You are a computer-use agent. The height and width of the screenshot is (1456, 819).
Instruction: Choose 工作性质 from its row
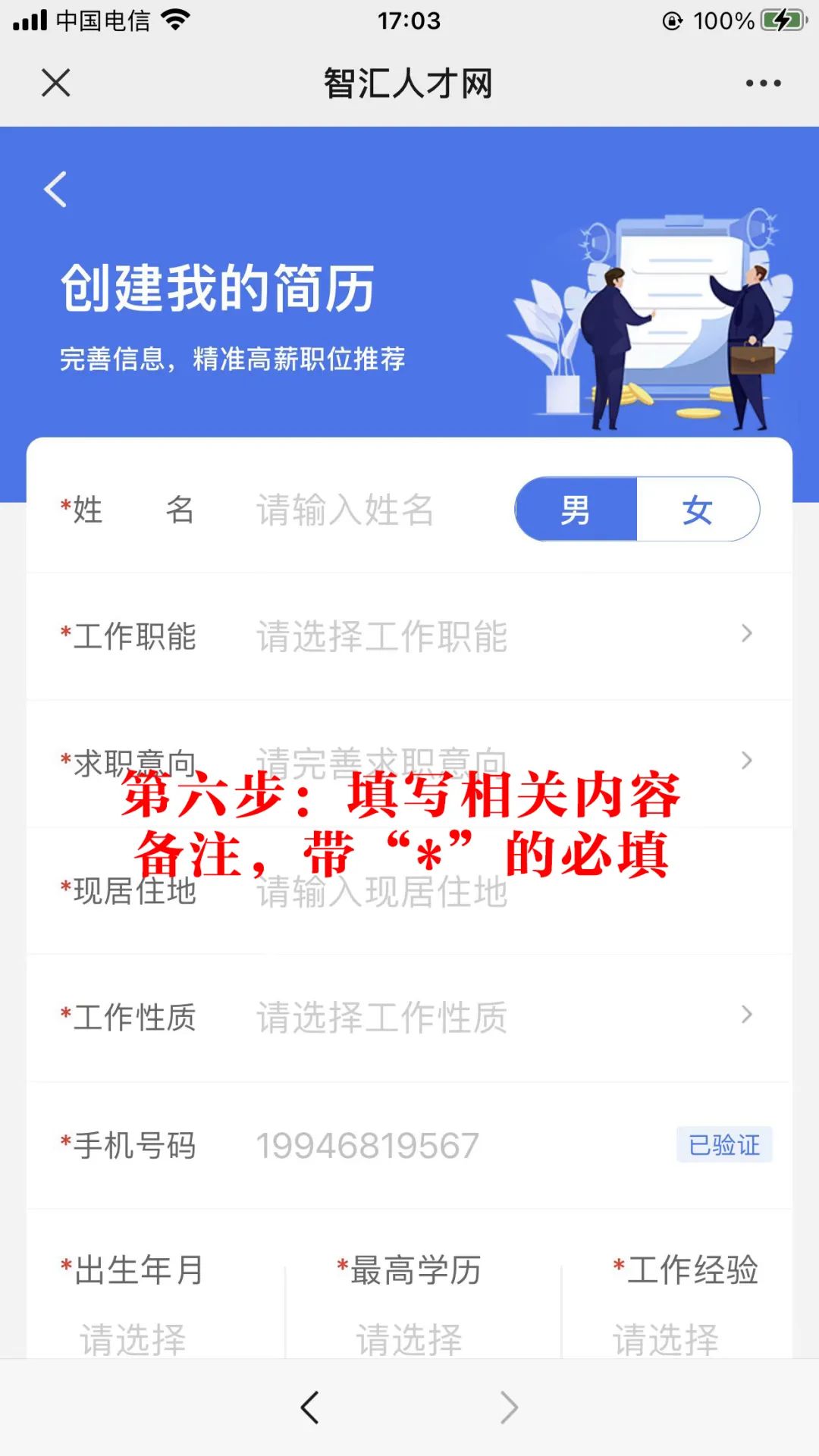point(409,1018)
